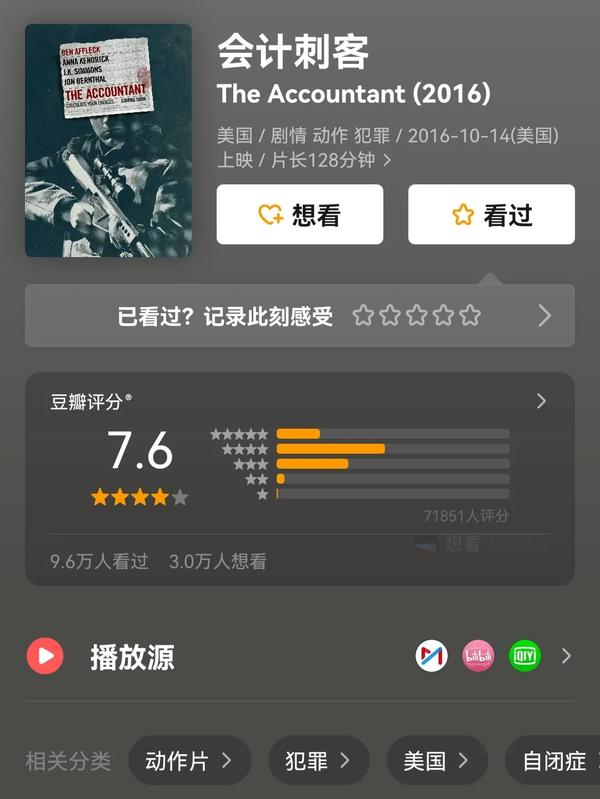Open the 播放源 playback sources

tap(132, 656)
